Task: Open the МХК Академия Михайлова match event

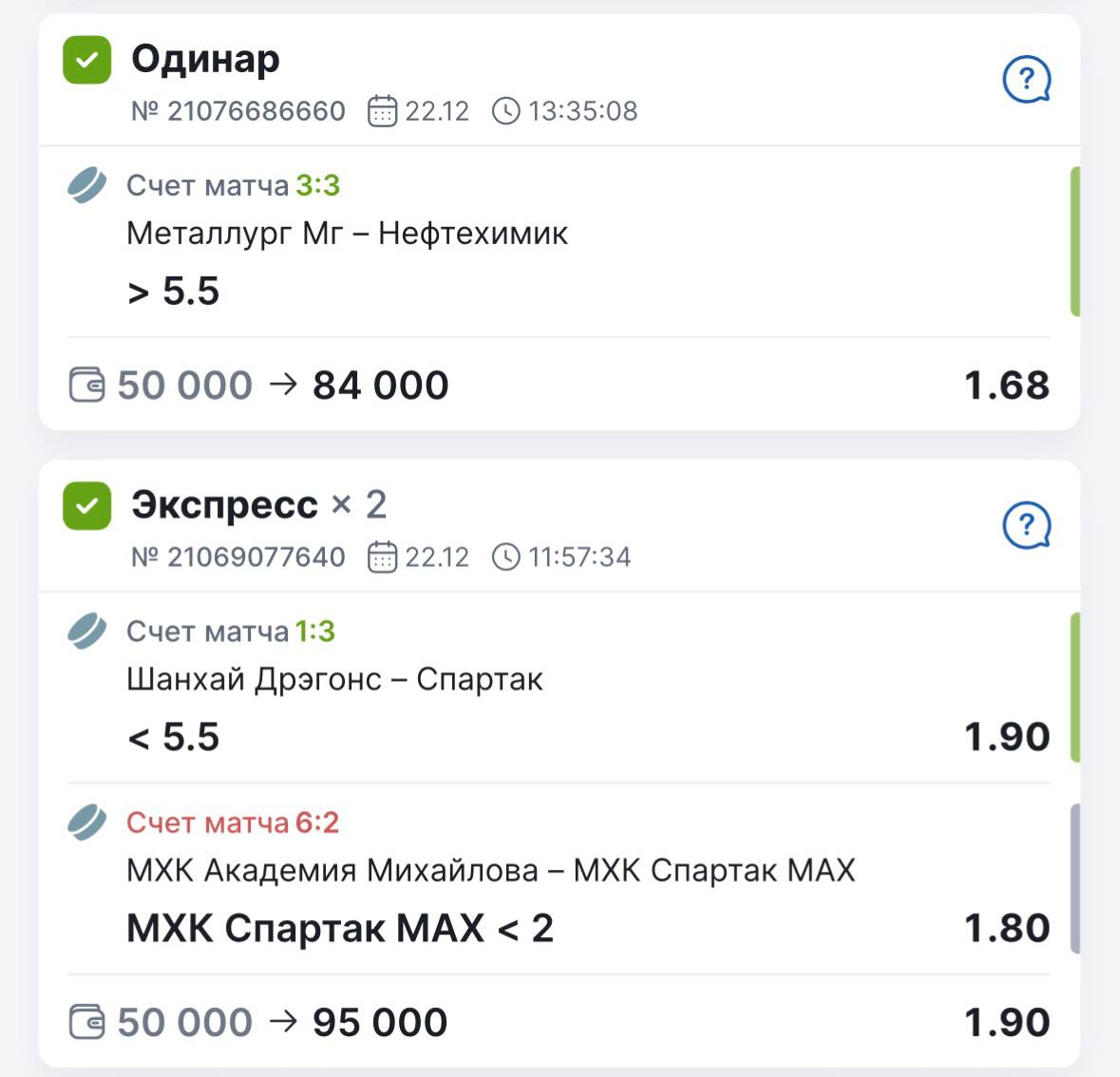Action: click(x=490, y=871)
